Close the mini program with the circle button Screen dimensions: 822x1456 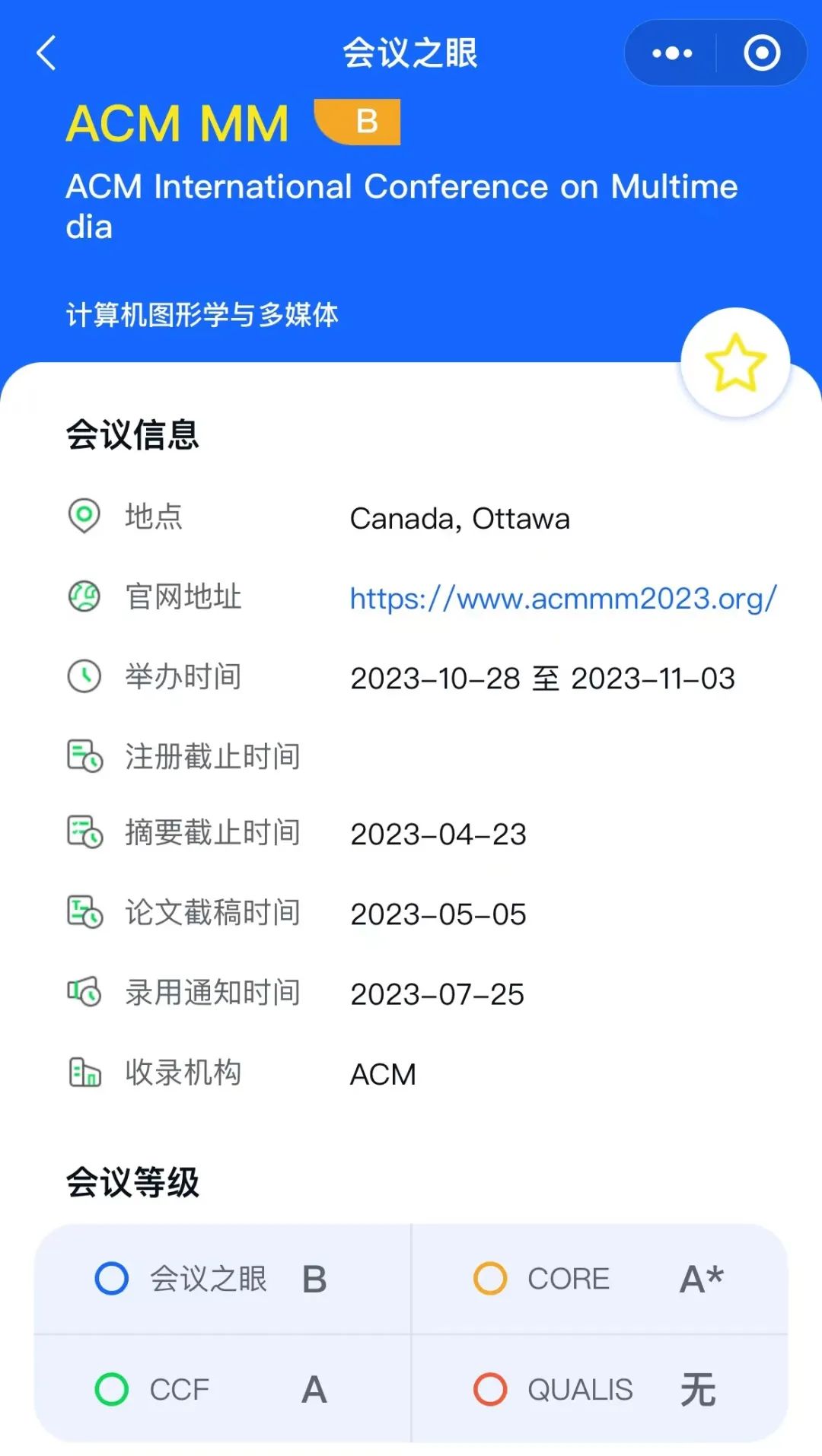(x=762, y=53)
